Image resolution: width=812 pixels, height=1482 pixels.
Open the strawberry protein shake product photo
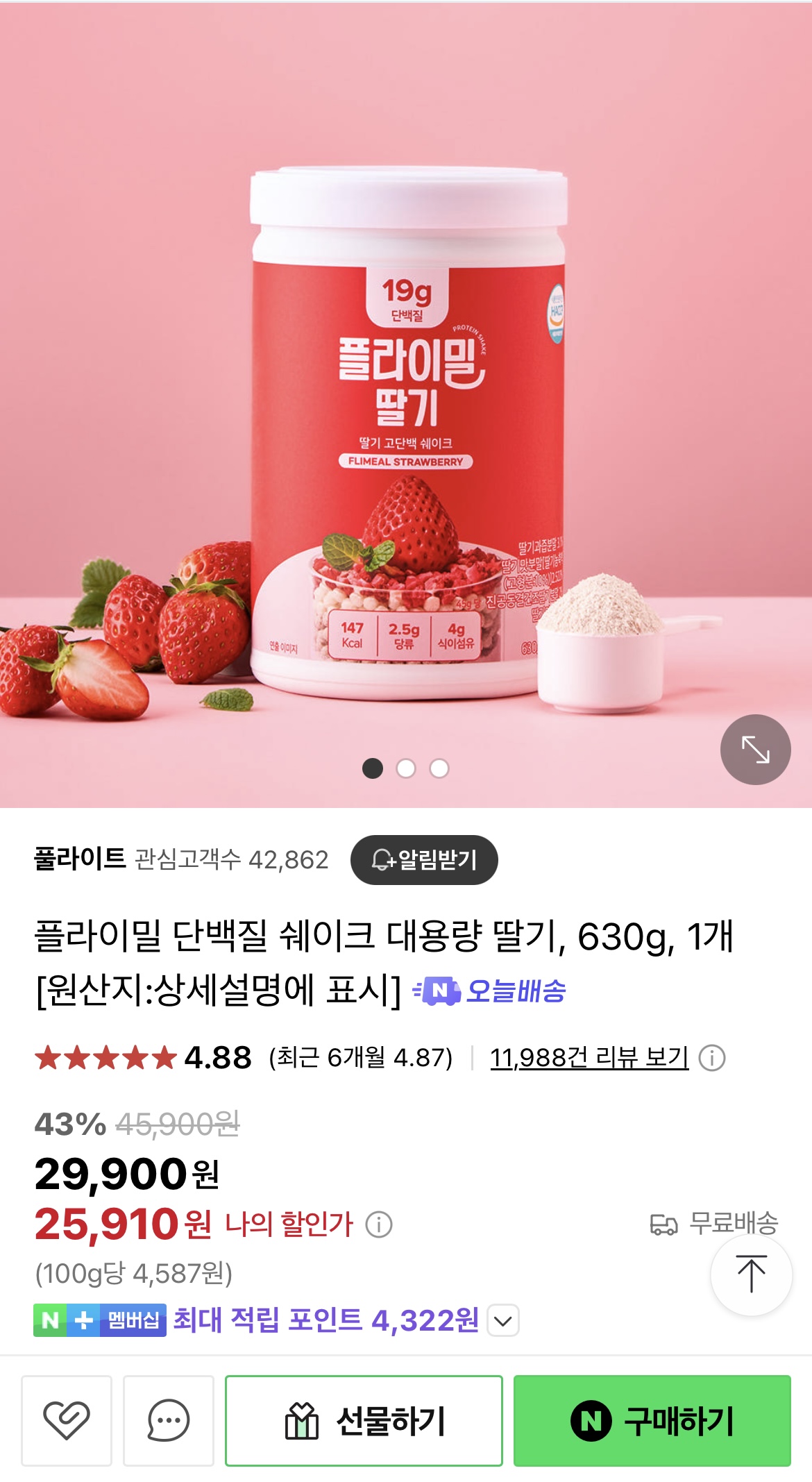[406, 430]
